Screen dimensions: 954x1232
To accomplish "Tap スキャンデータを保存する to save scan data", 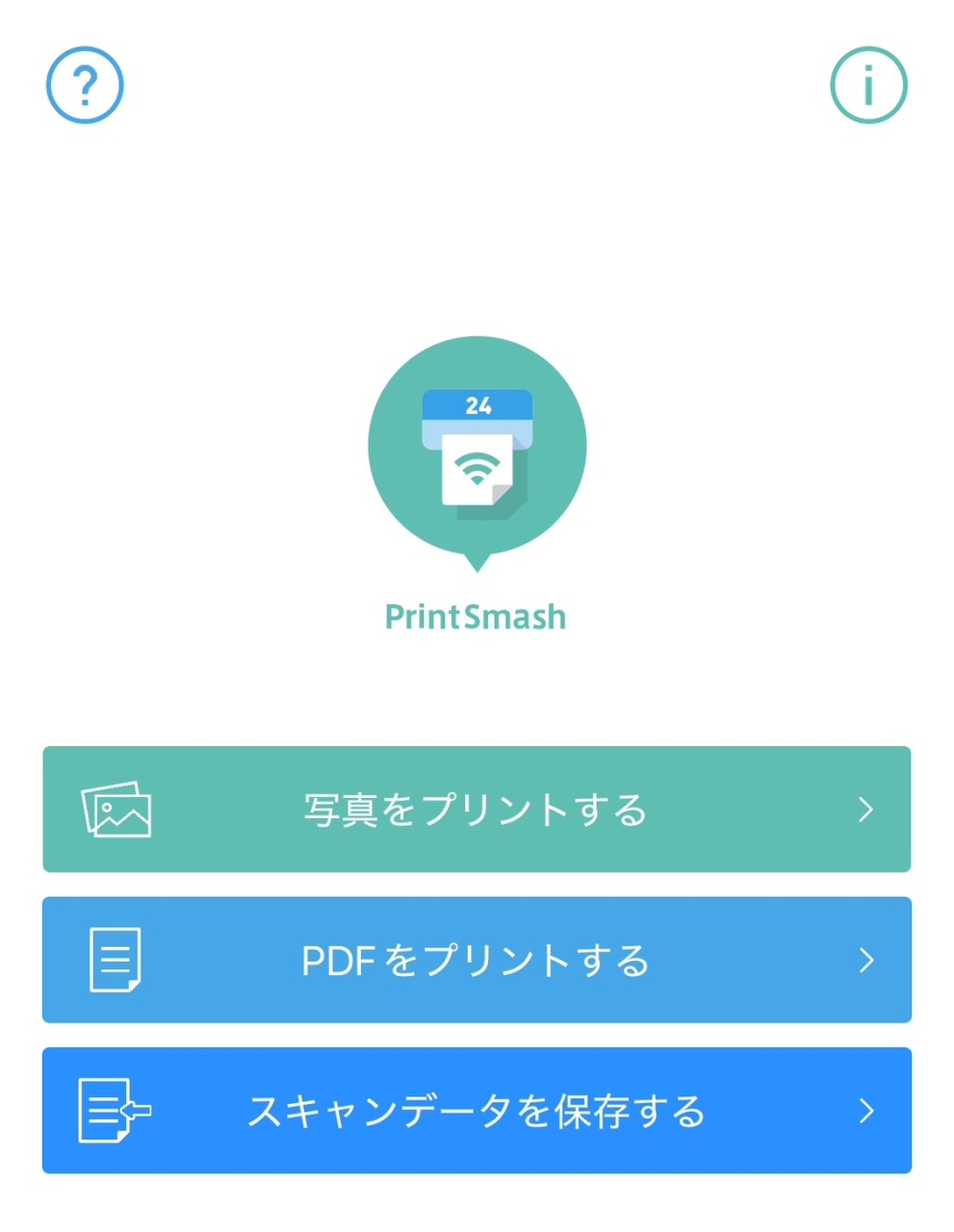I will tap(477, 1110).
